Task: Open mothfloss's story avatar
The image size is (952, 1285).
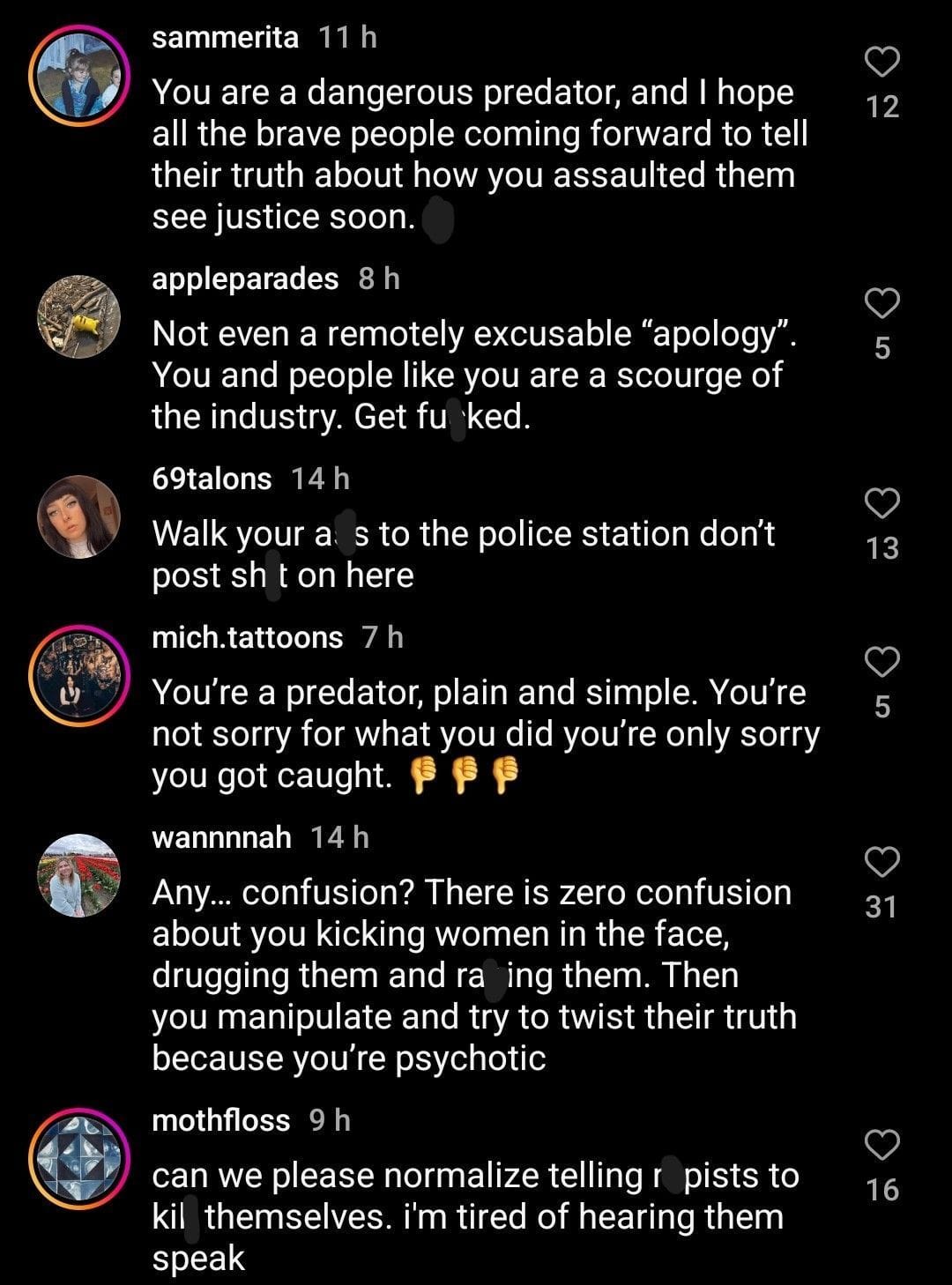Action: [79, 1158]
